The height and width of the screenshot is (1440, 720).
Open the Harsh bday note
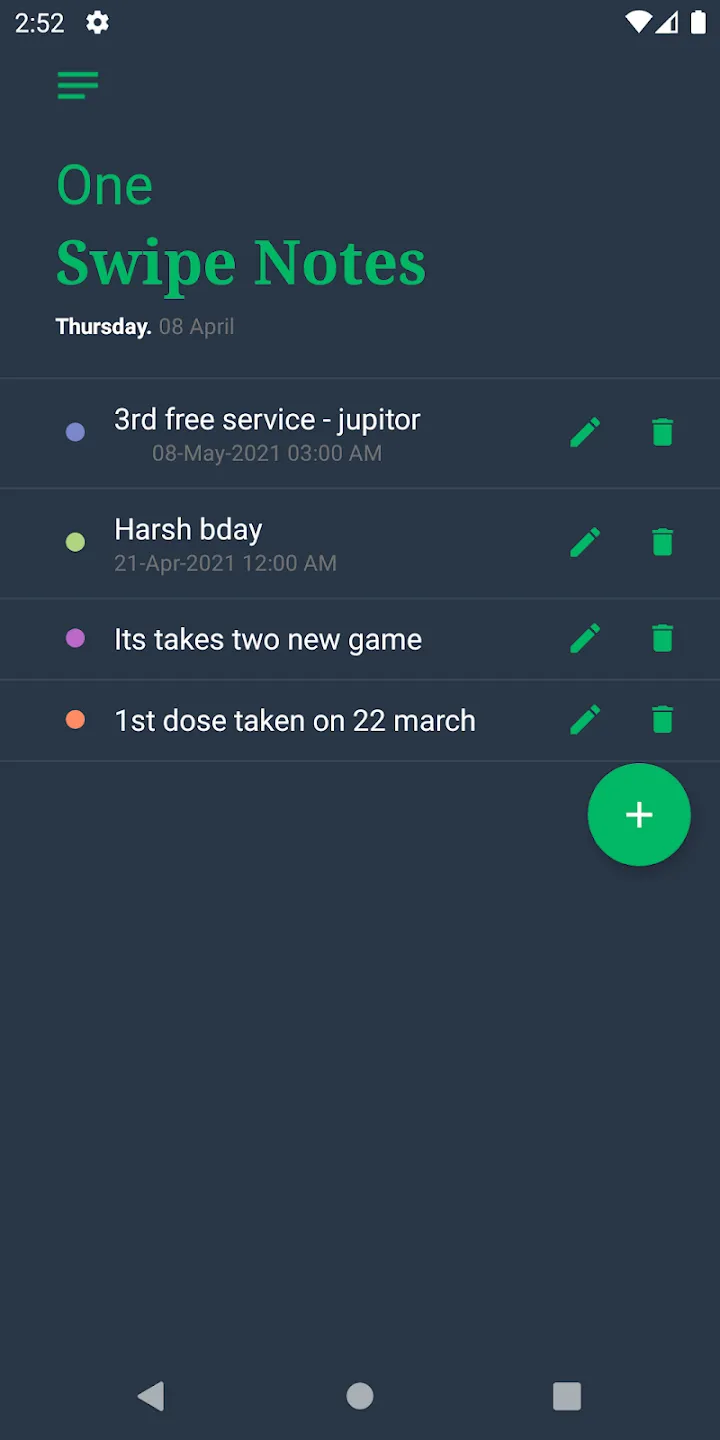300,544
